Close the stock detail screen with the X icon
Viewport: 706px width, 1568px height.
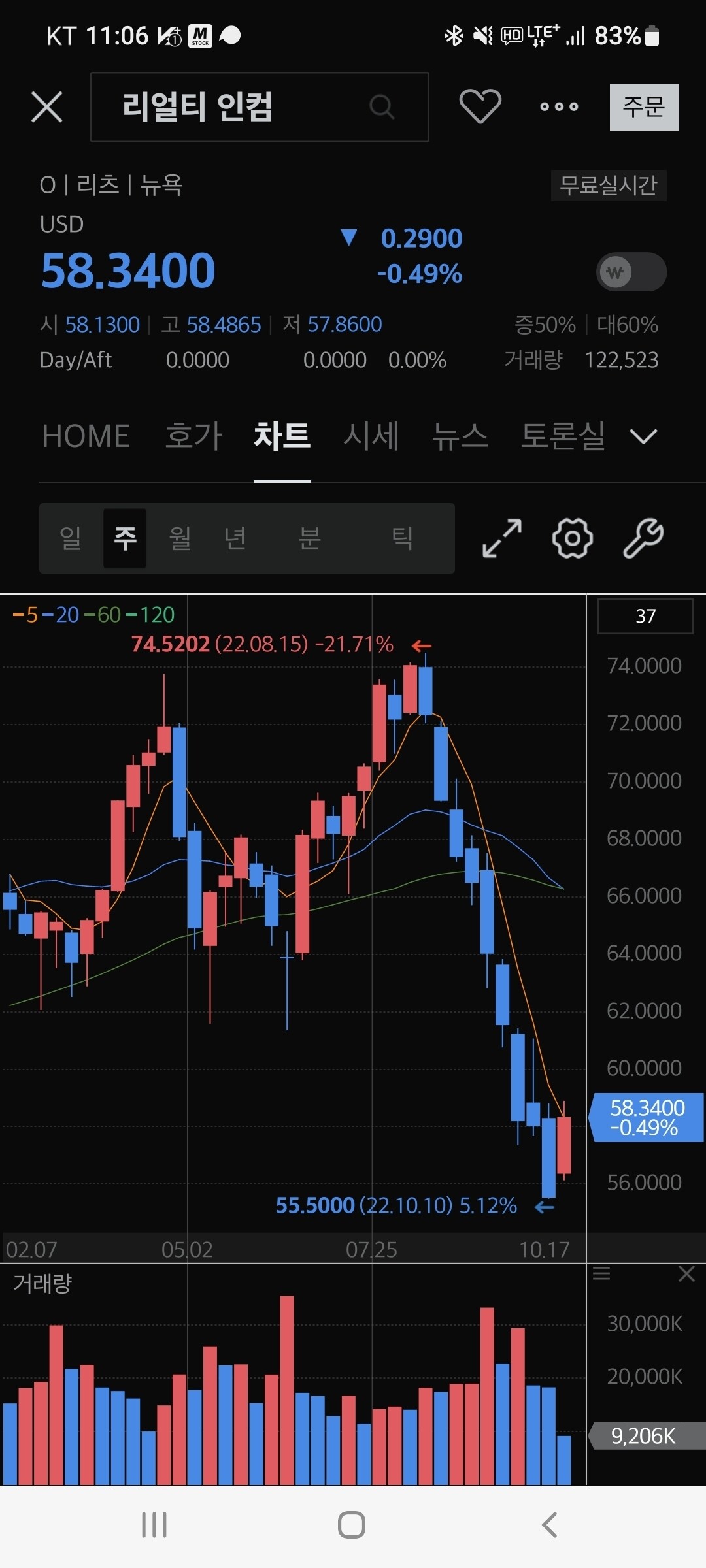tap(46, 107)
